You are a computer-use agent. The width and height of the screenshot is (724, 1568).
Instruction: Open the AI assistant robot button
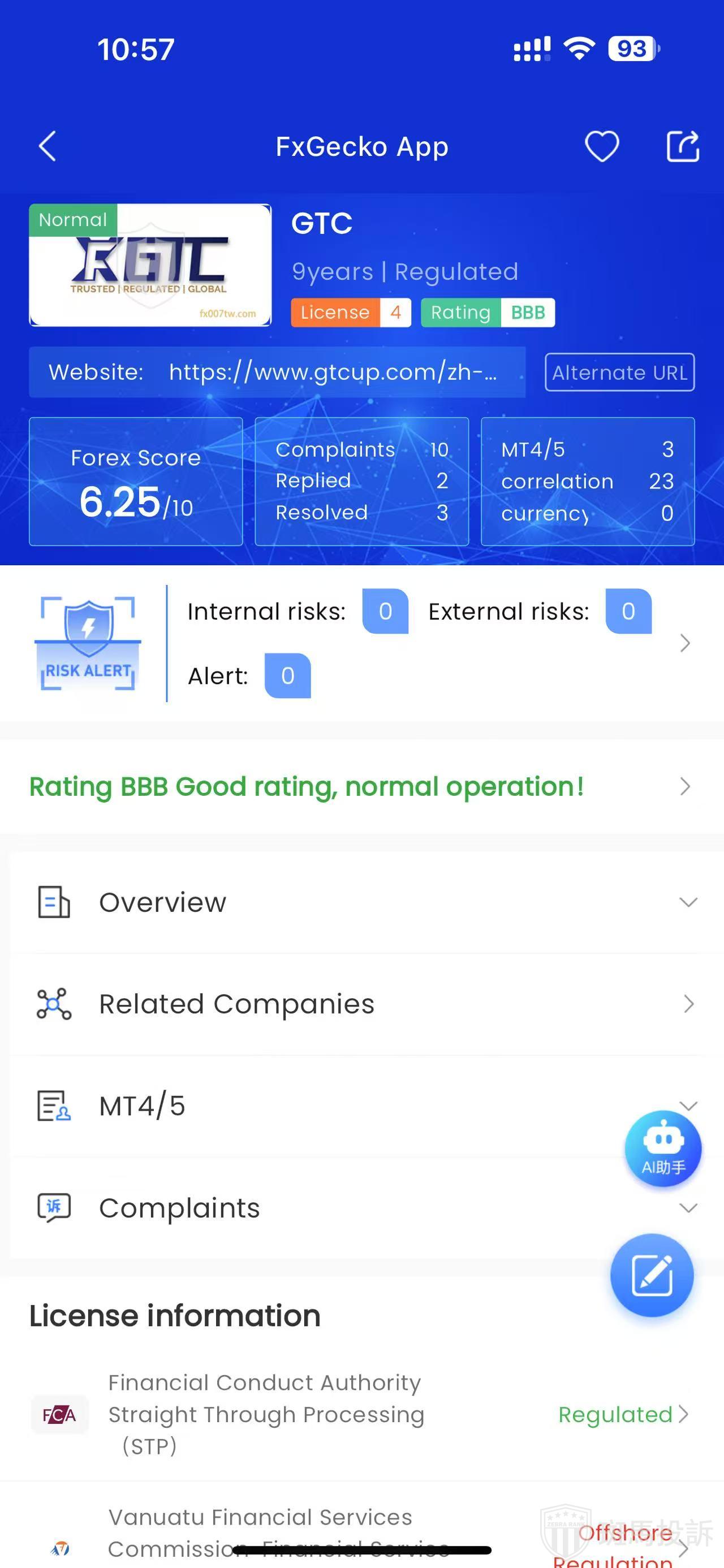click(663, 1149)
